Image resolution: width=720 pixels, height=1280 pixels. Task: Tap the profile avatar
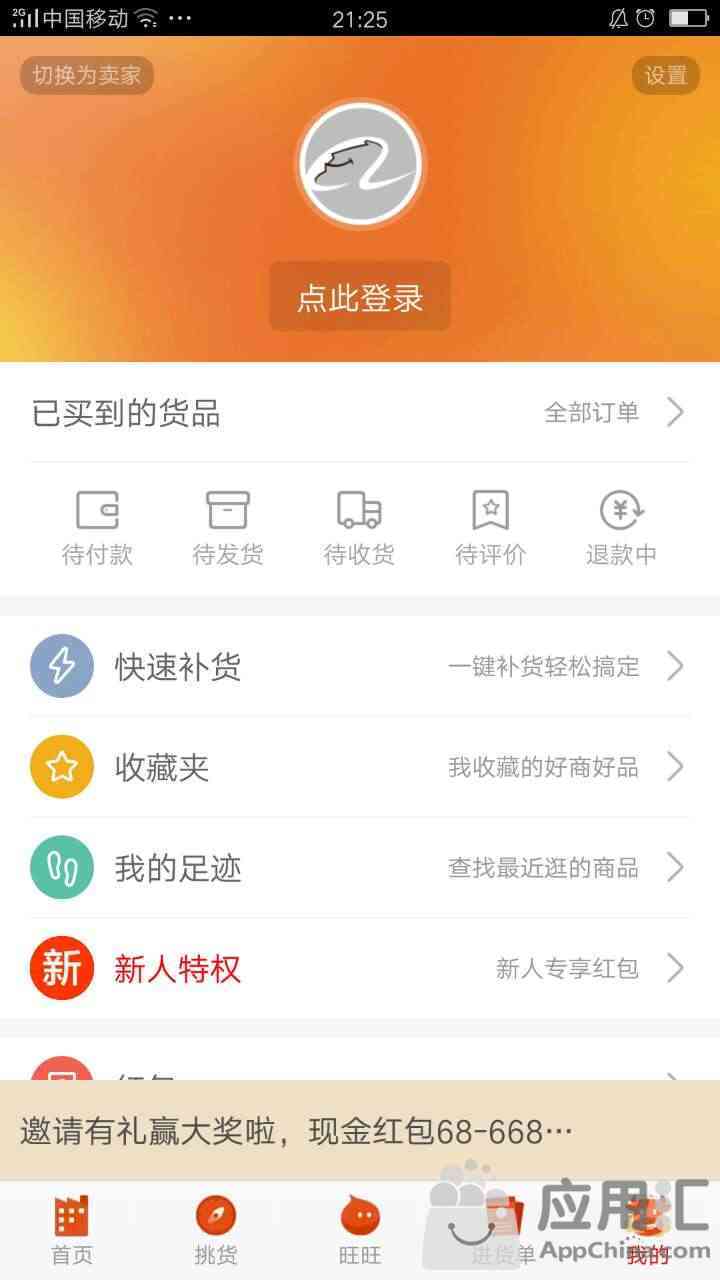click(x=360, y=164)
